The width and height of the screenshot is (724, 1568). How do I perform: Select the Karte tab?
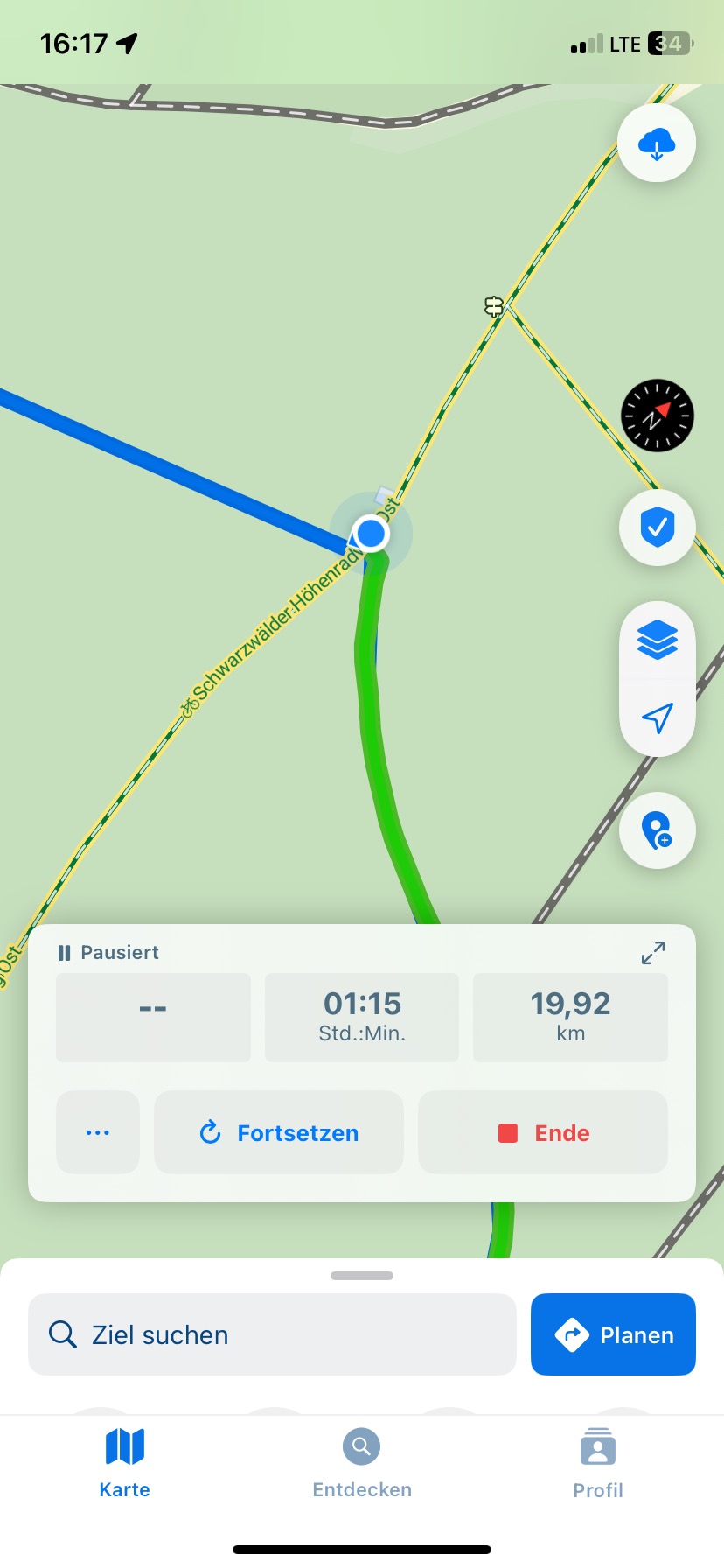point(125,1461)
